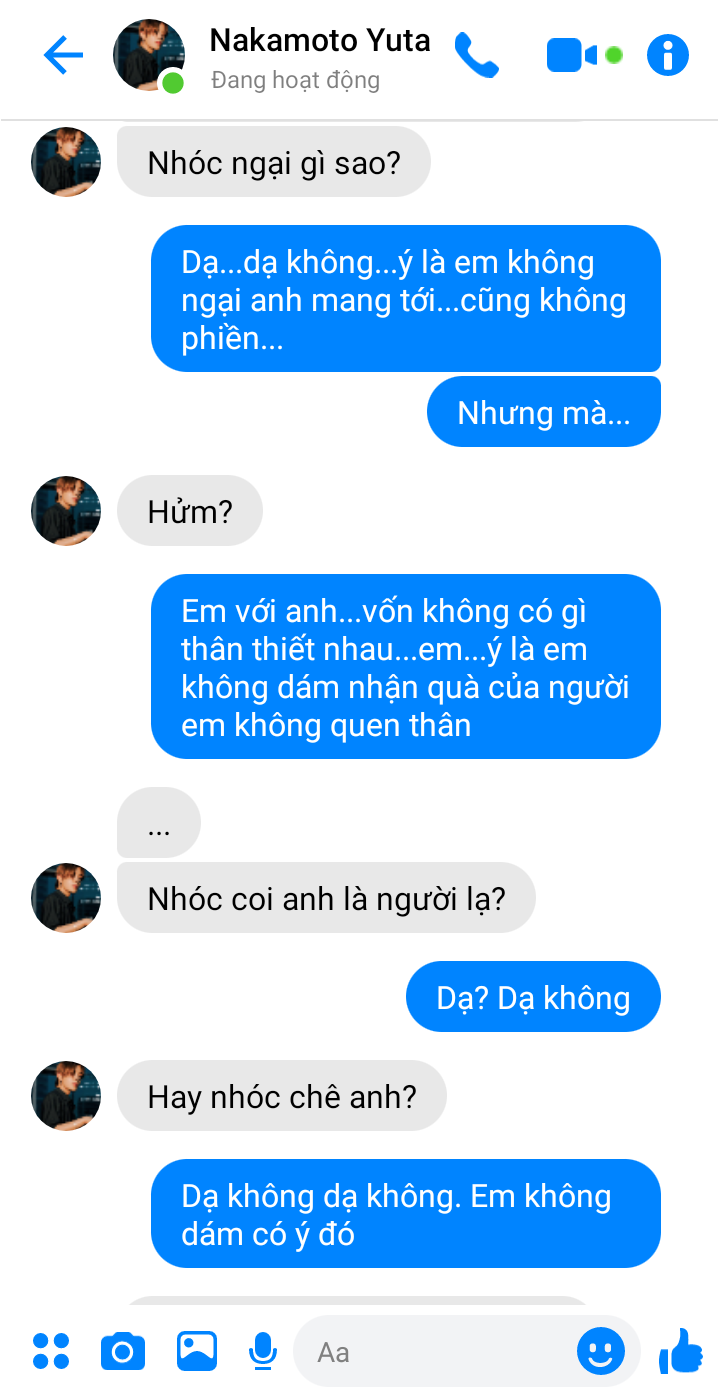Start a video call with Nakamoto Yuta
718x1391 pixels.
[572, 55]
